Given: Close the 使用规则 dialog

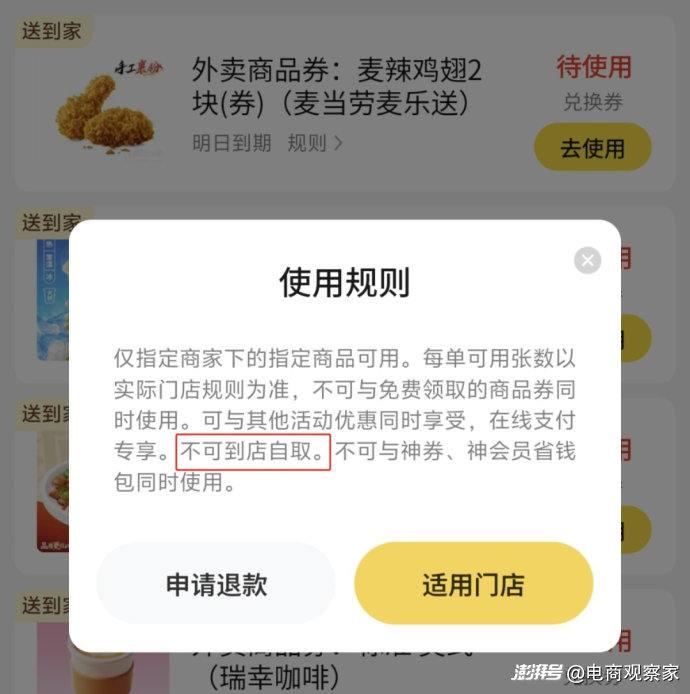Looking at the screenshot, I should pos(588,260).
